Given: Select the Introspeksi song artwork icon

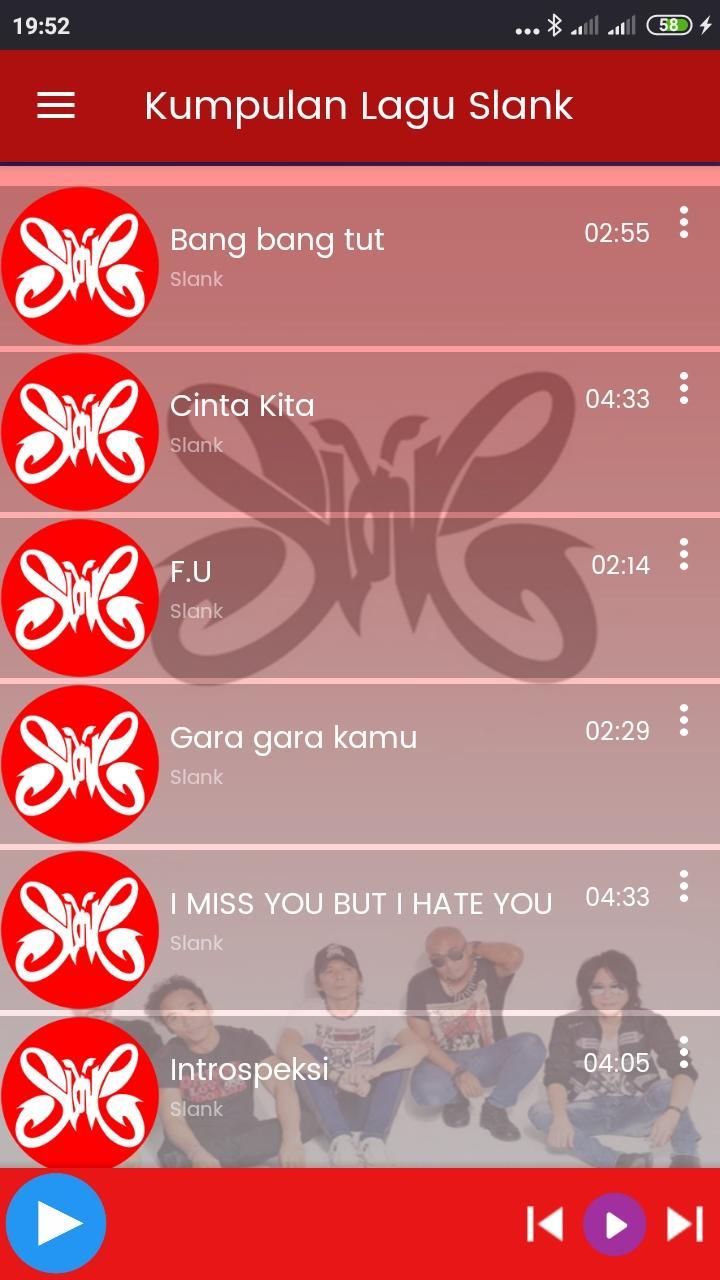Looking at the screenshot, I should [80, 1090].
